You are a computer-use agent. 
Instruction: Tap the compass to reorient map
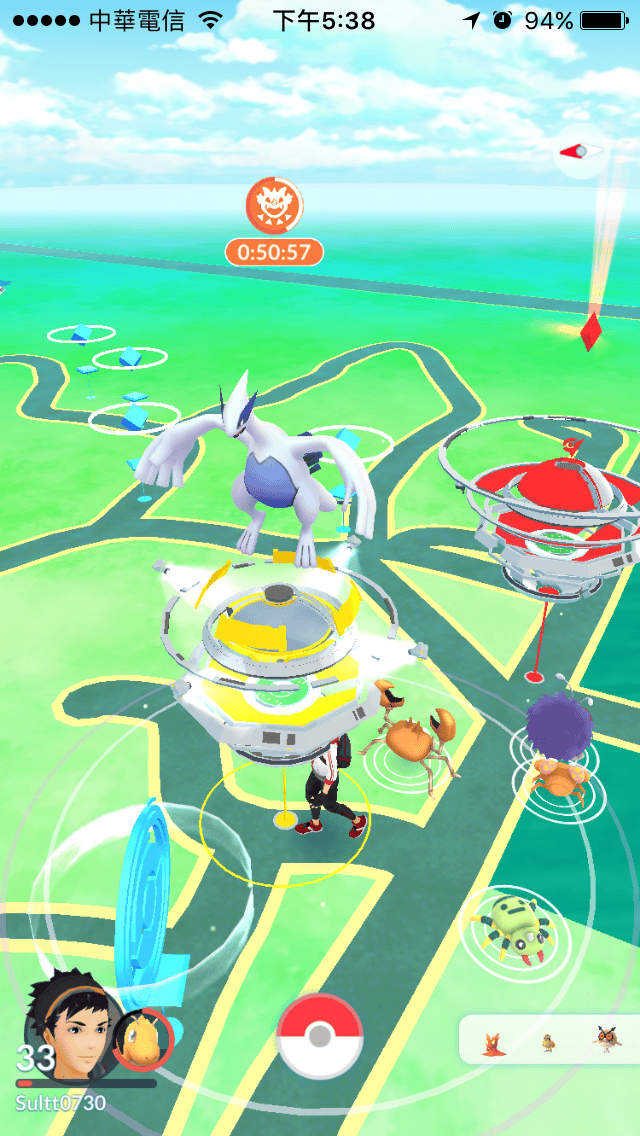pos(581,151)
